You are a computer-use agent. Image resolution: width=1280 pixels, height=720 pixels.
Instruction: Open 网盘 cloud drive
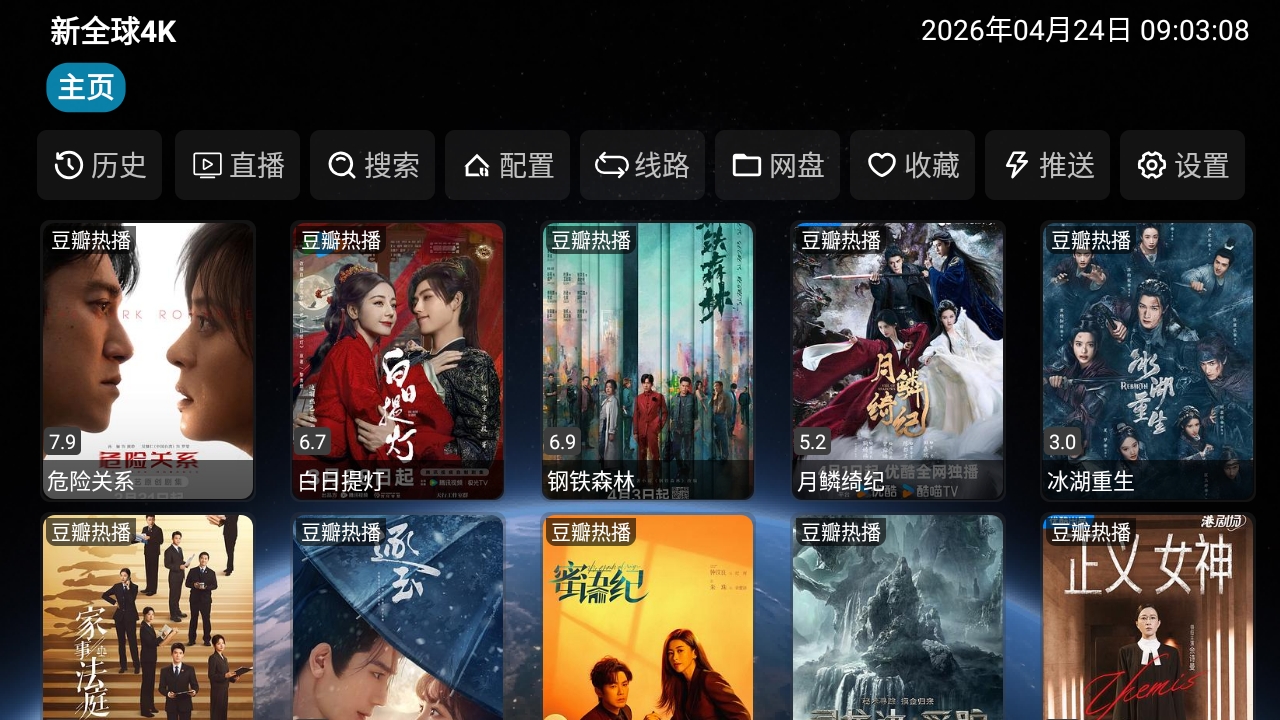[x=777, y=165]
